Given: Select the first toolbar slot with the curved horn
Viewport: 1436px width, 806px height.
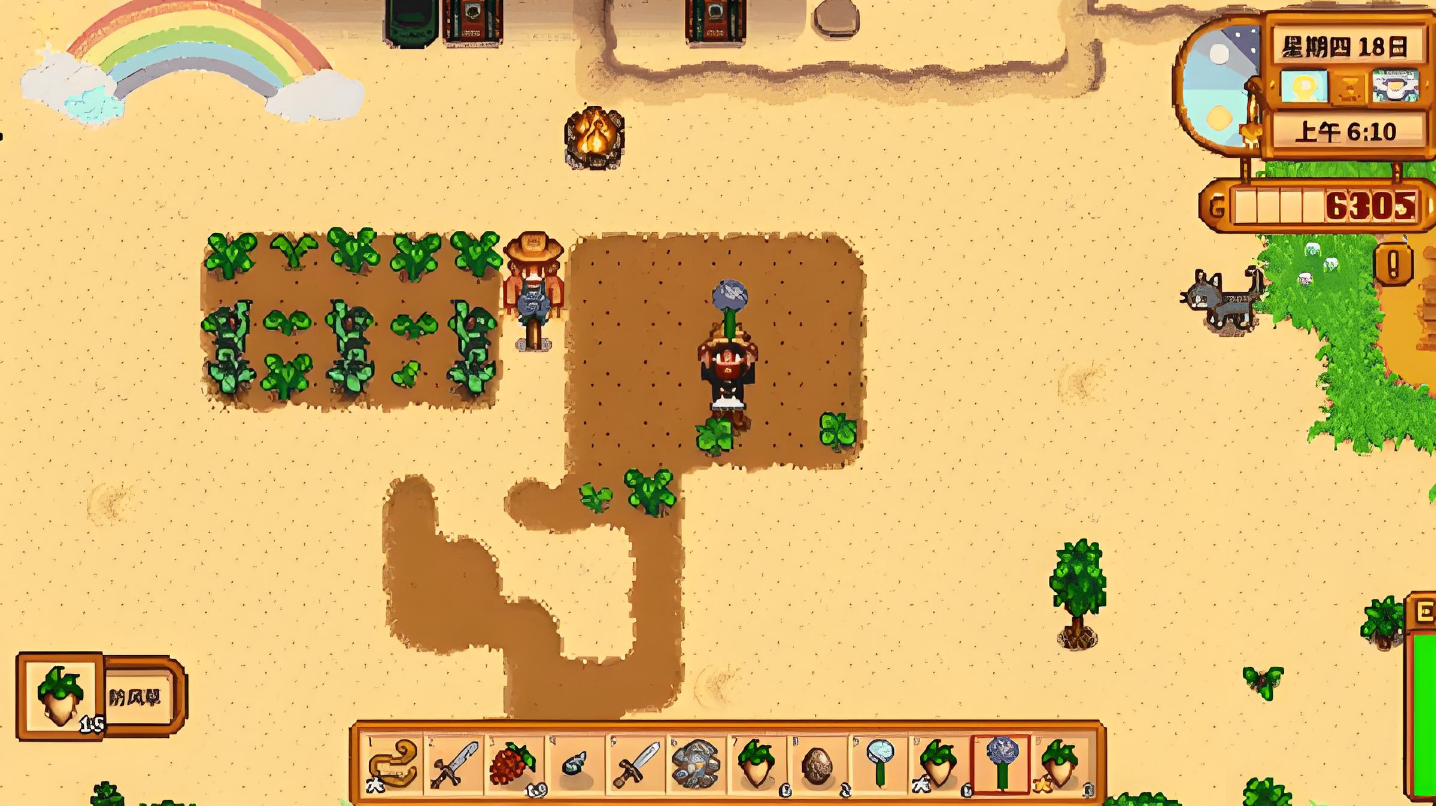Looking at the screenshot, I should point(393,765).
